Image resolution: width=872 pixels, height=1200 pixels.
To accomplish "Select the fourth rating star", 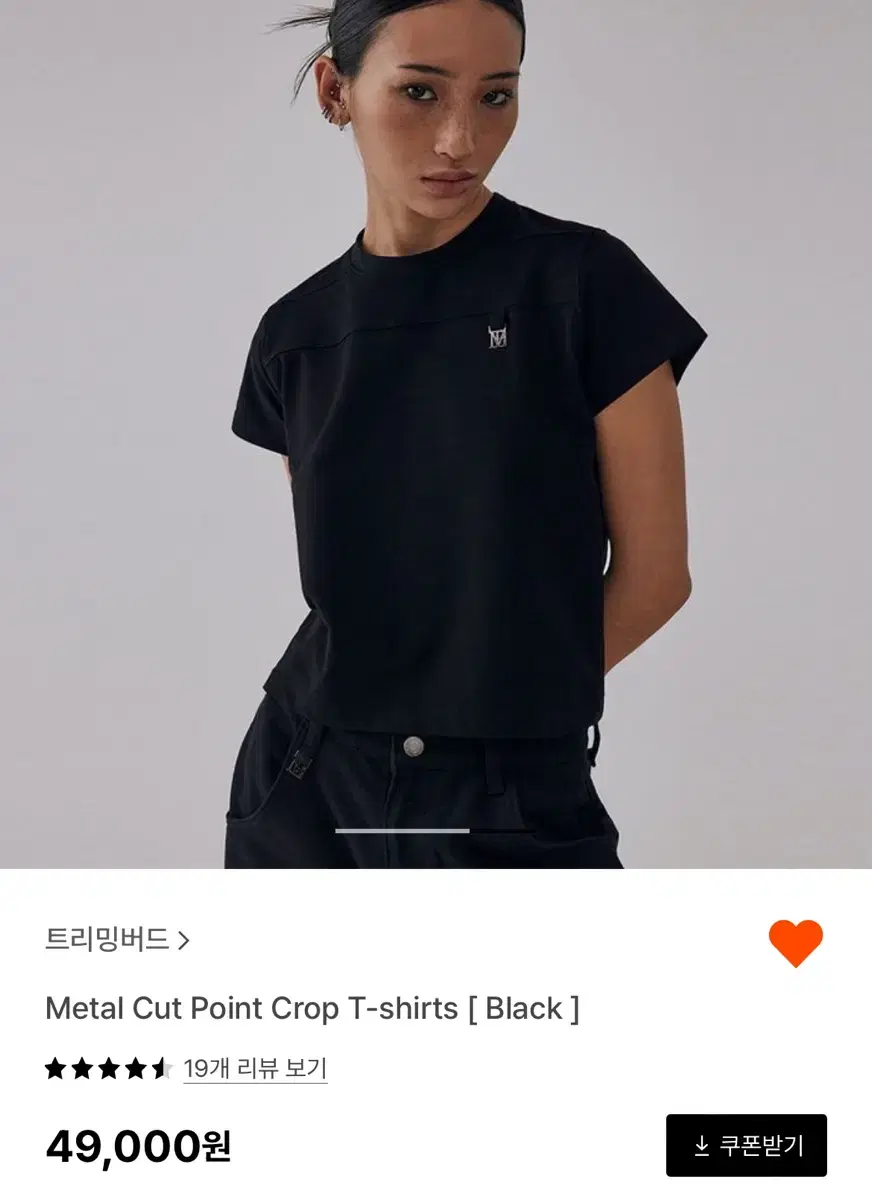I will (134, 1068).
